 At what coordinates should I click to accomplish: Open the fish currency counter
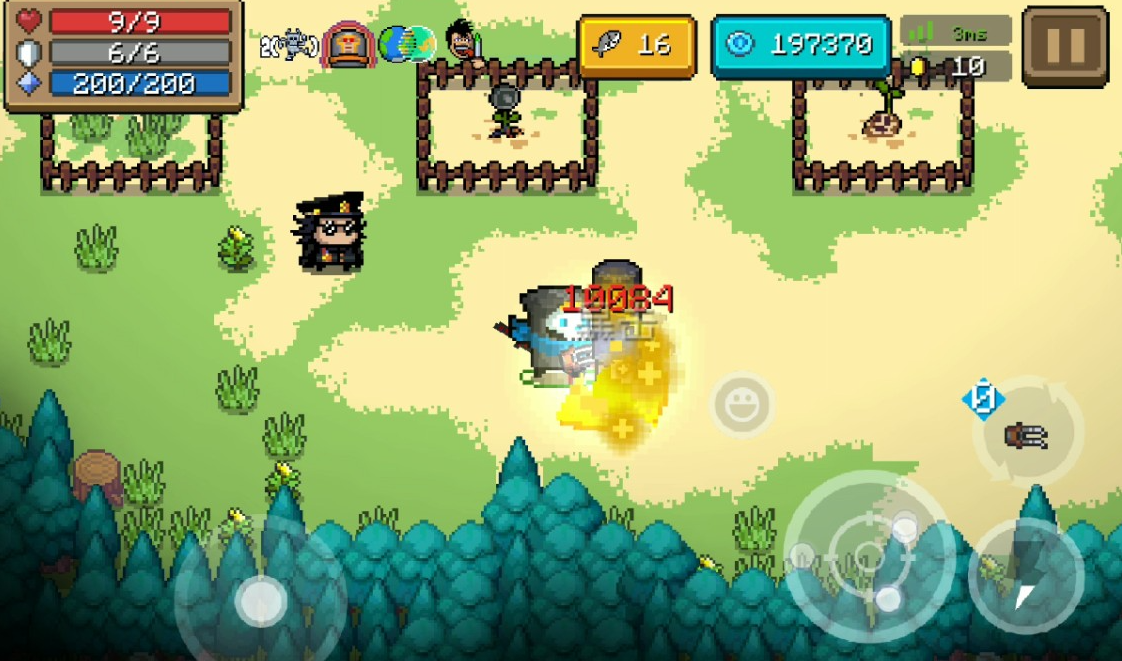[x=636, y=45]
